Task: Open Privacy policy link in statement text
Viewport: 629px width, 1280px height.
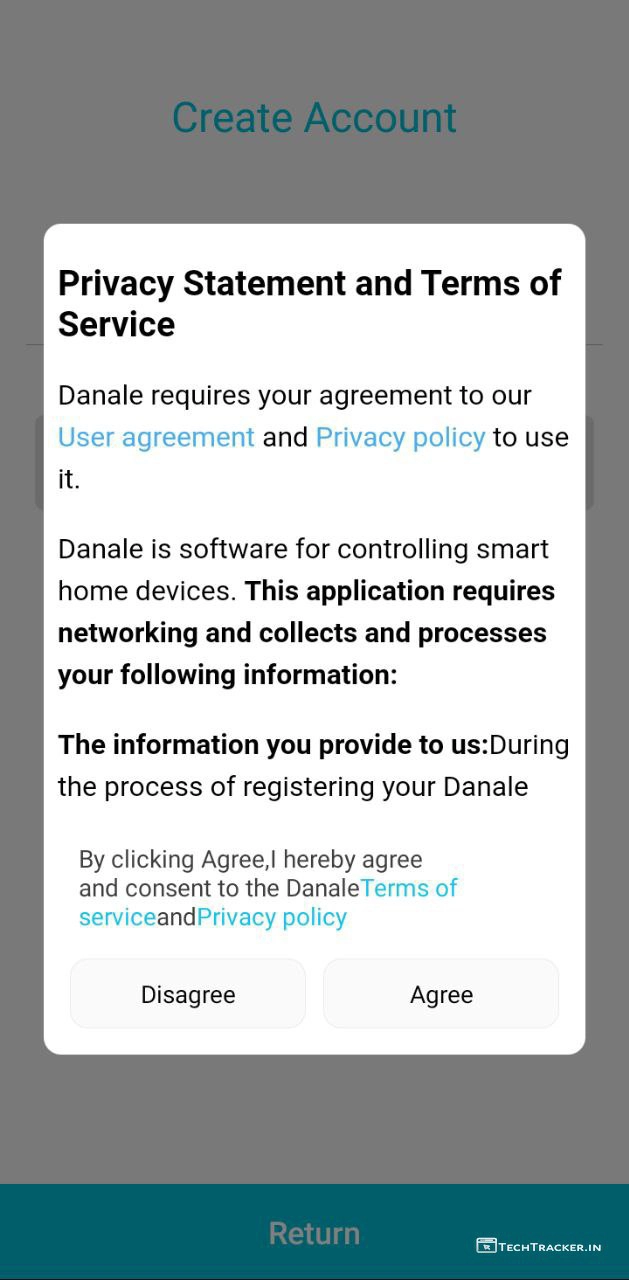Action: pos(400,437)
